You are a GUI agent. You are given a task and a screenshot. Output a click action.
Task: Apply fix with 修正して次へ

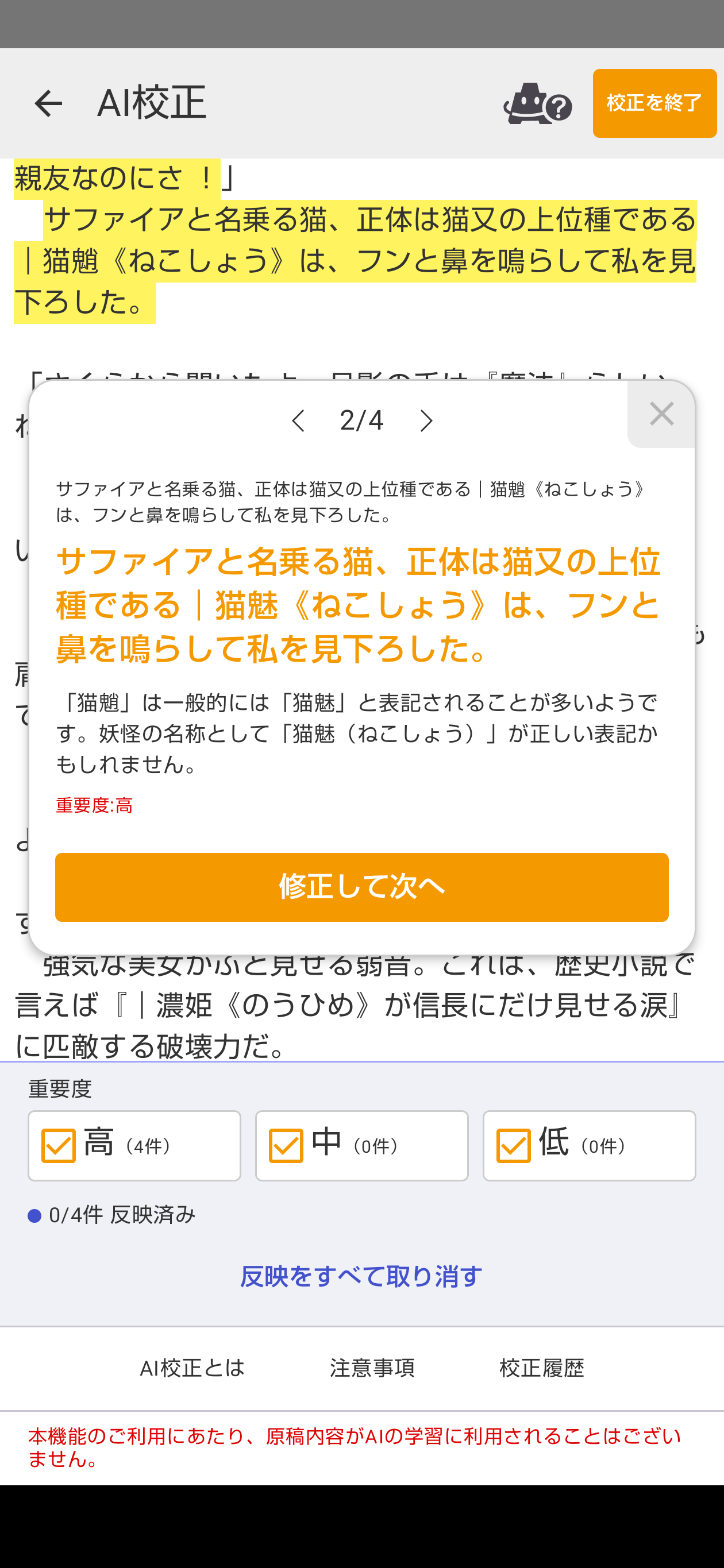[x=361, y=887]
